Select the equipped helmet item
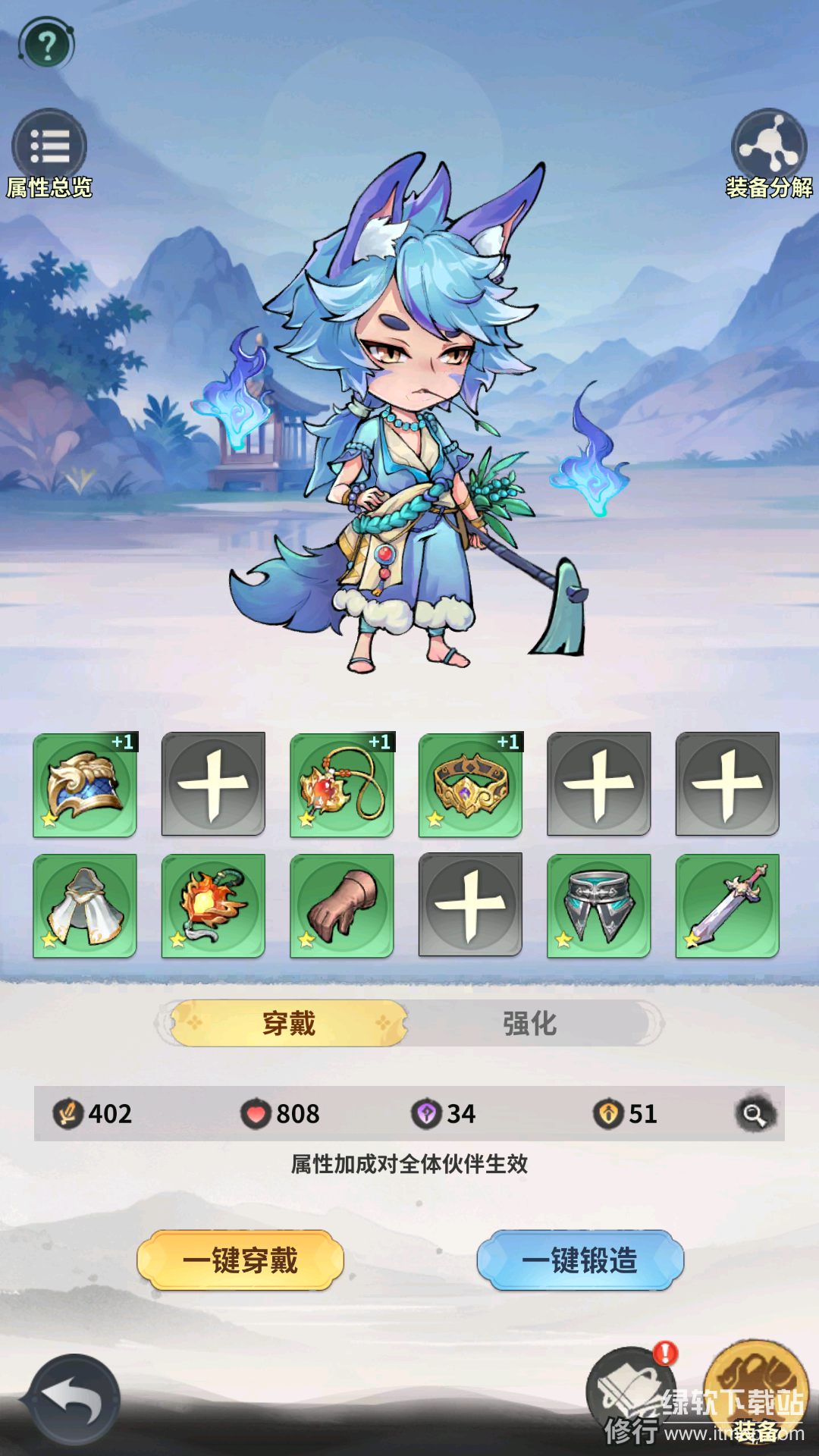 85,785
